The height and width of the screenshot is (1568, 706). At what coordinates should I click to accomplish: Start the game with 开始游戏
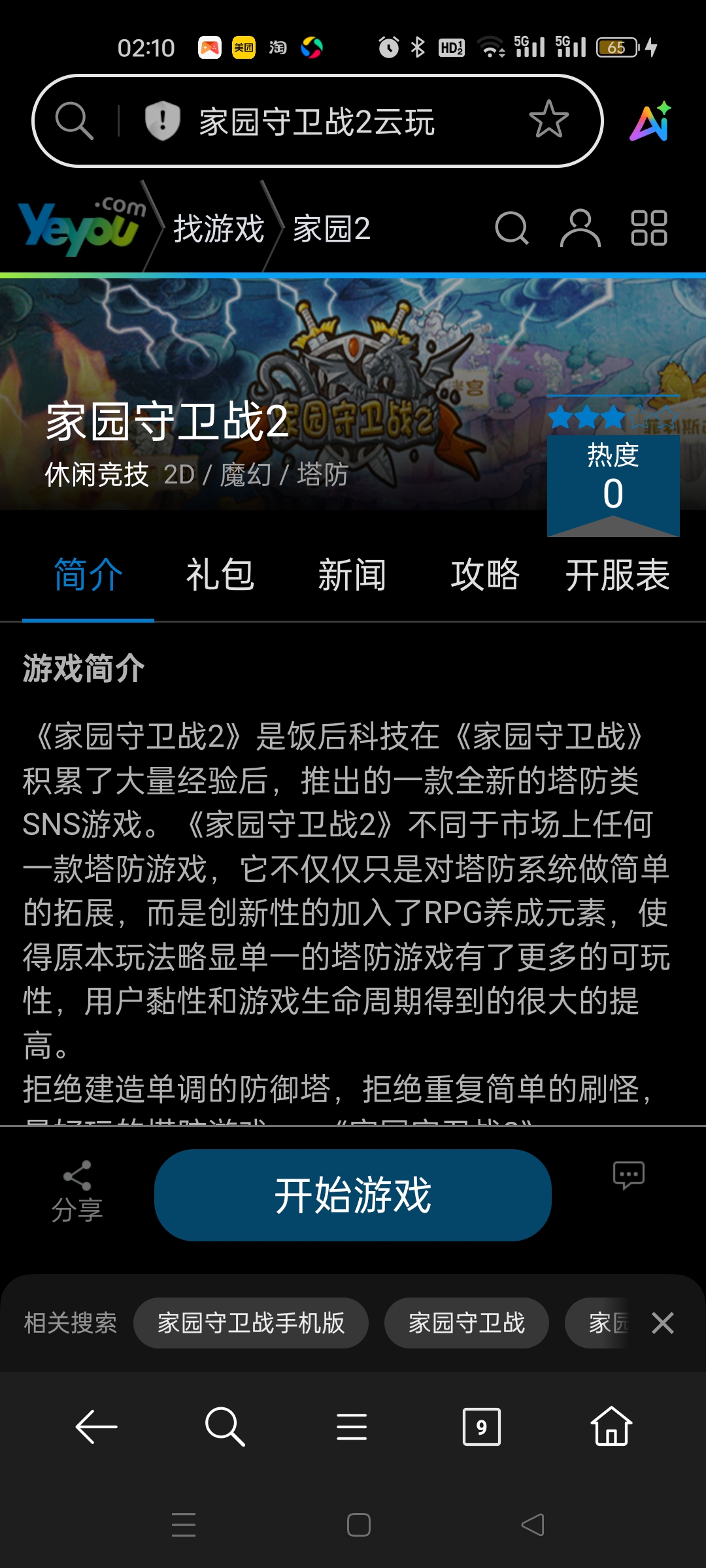click(x=353, y=1195)
